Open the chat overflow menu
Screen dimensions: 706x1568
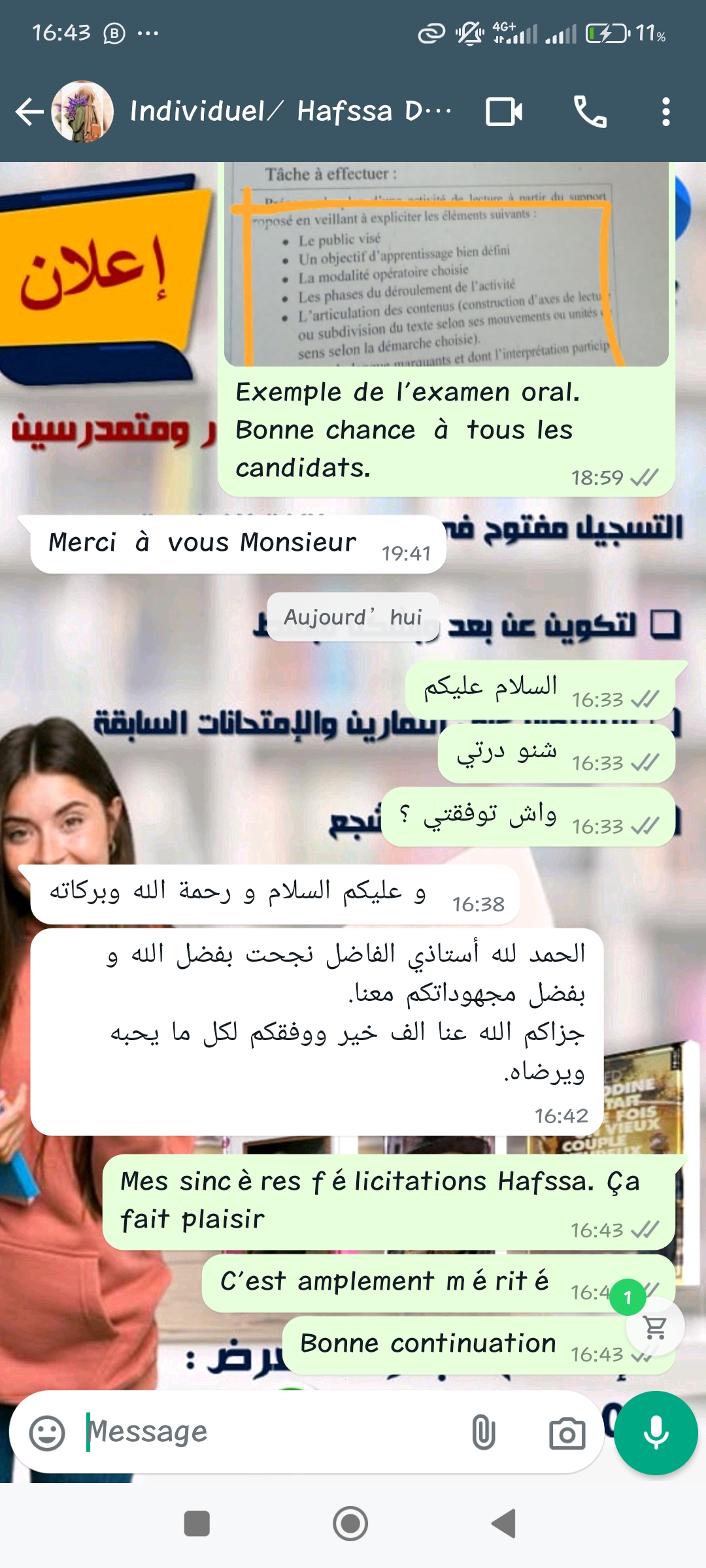tap(665, 112)
